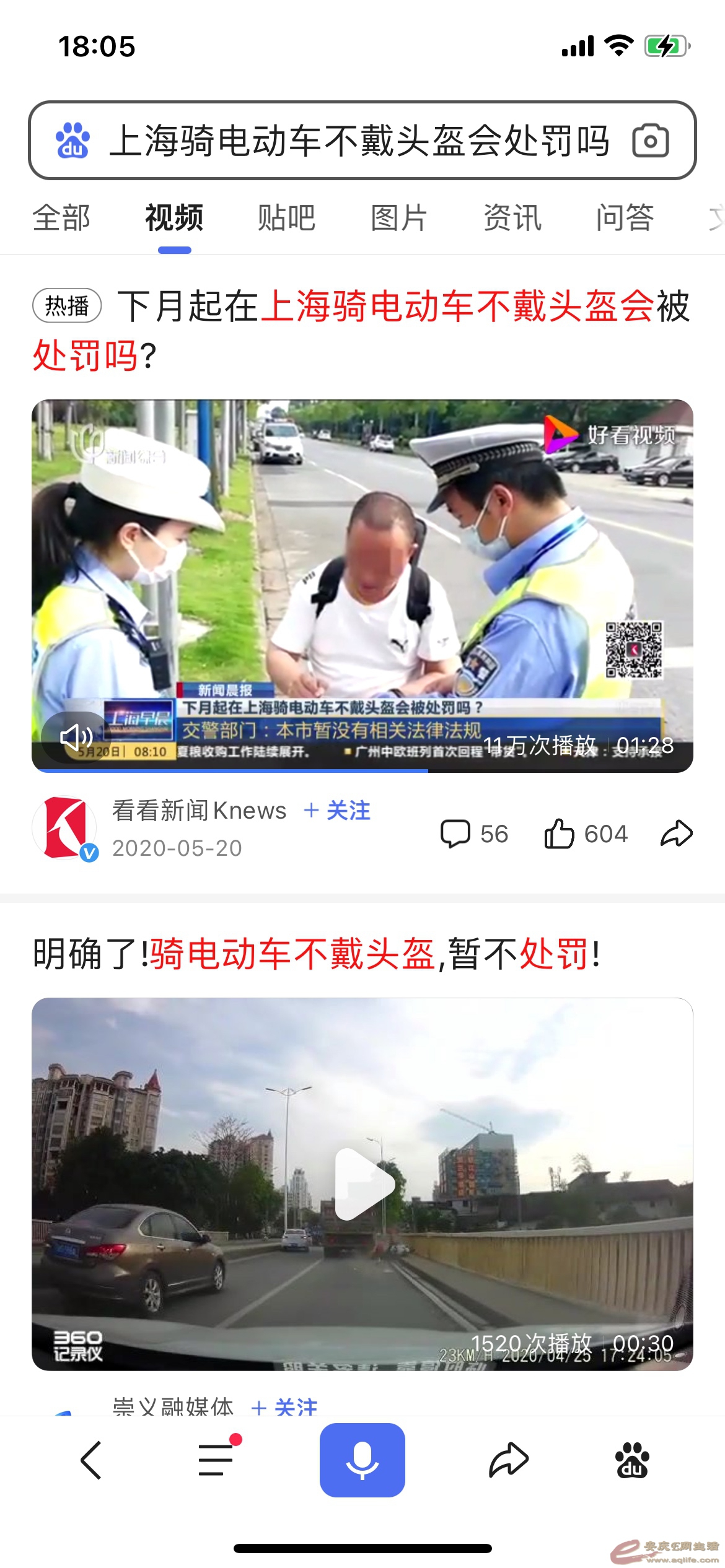This screenshot has height=1568, width=725.
Task: Switch to the 资讯 tab
Action: point(512,218)
